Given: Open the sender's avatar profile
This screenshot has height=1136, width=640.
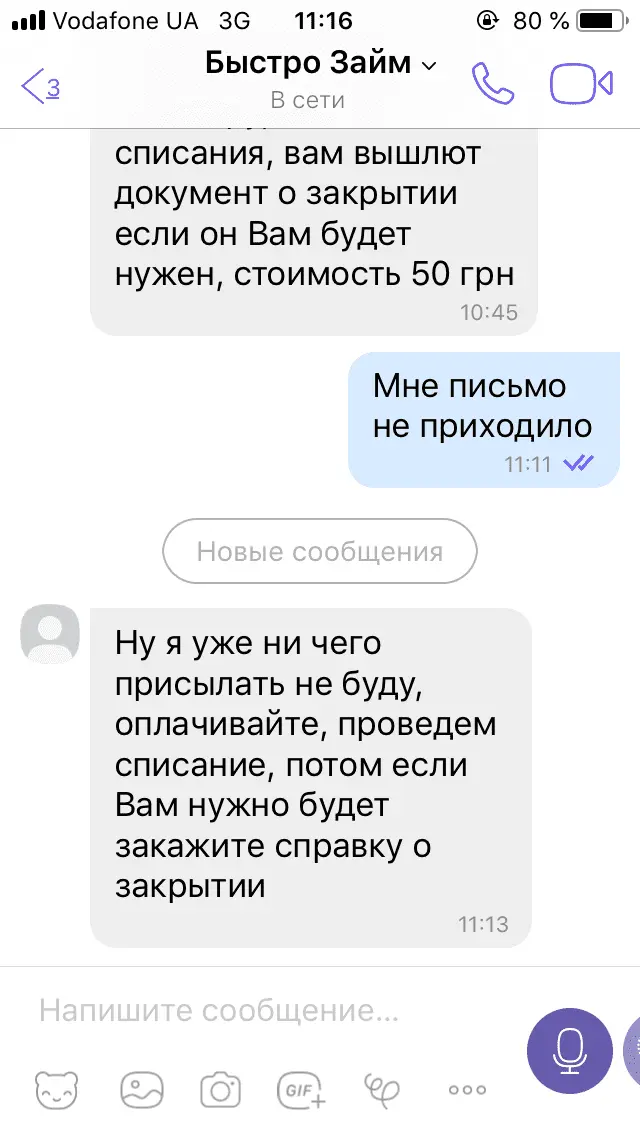Looking at the screenshot, I should tap(50, 634).
